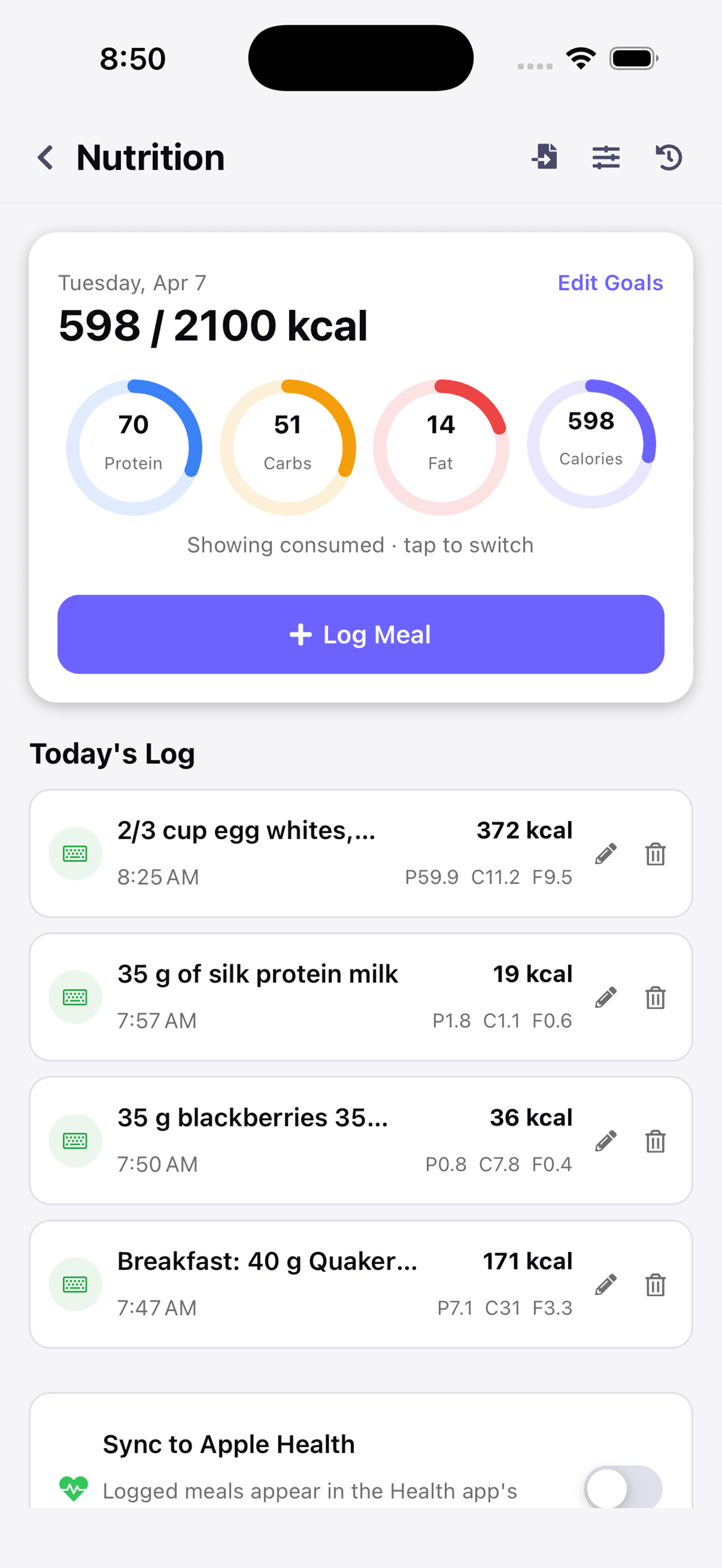The height and width of the screenshot is (1568, 722).
Task: Tap the keyboard icon on egg whites entry
Action: pos(75,853)
